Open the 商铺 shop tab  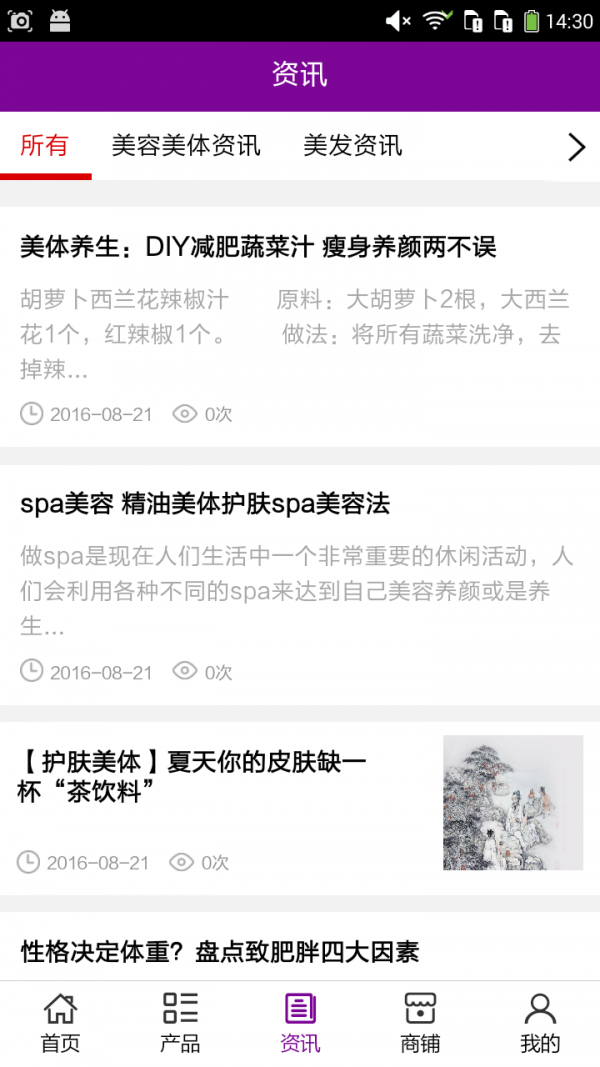tap(420, 1023)
